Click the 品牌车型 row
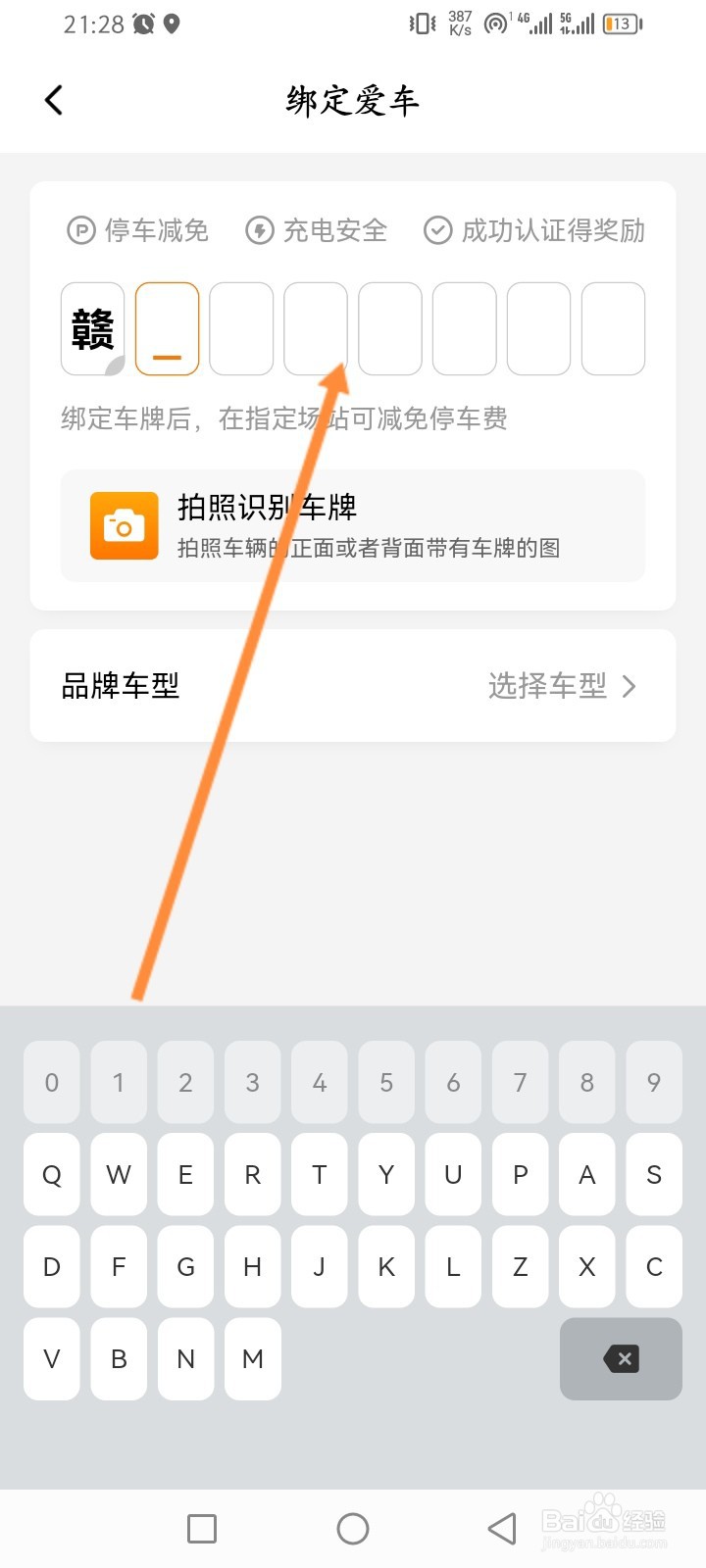The image size is (706, 1568). click(x=120, y=685)
